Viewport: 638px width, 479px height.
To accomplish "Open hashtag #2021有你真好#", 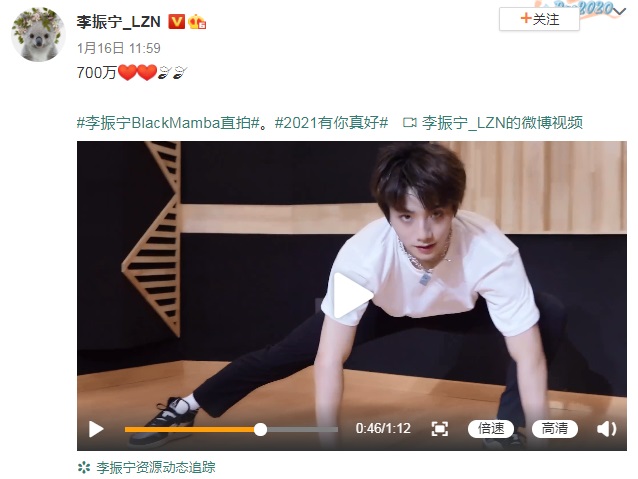I will tap(331, 123).
